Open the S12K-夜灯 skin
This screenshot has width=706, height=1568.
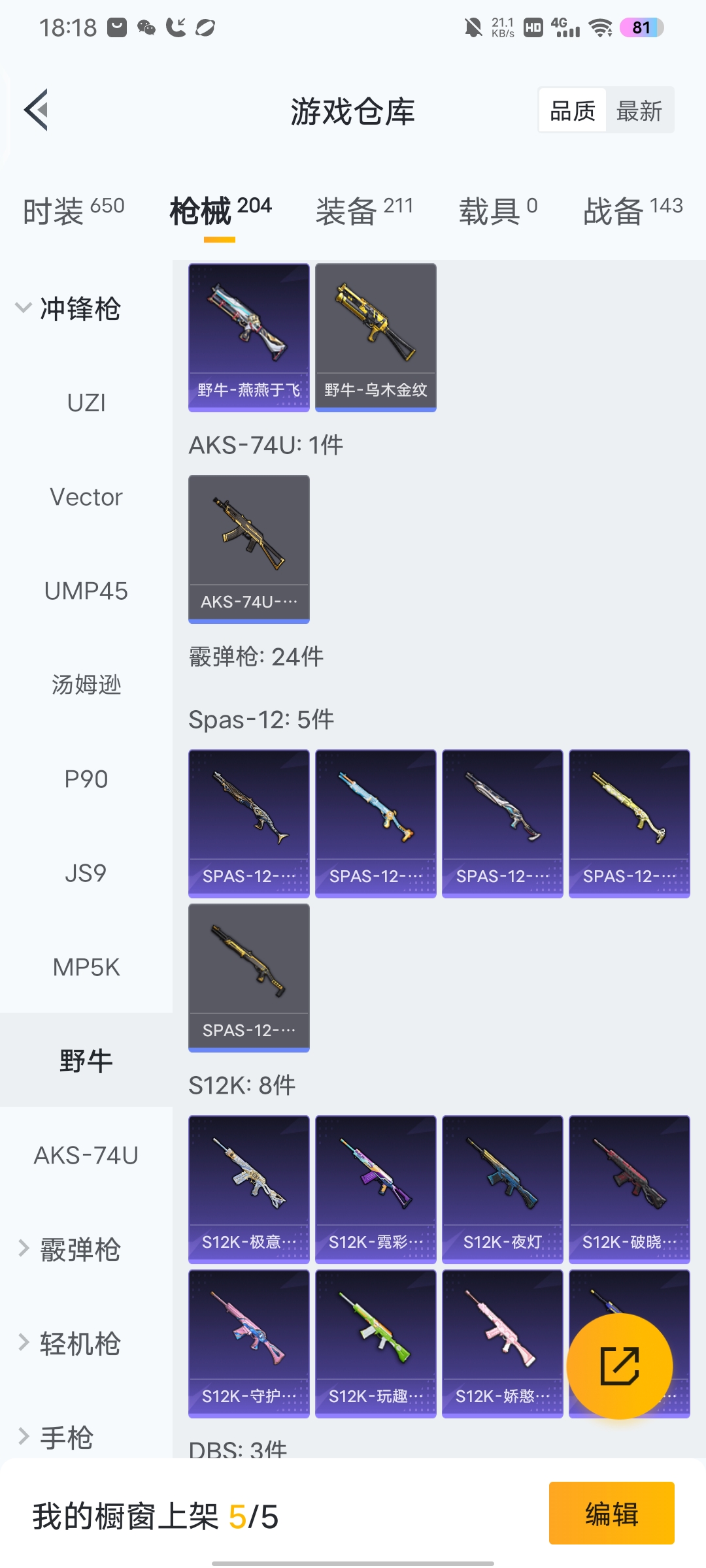tap(502, 1189)
